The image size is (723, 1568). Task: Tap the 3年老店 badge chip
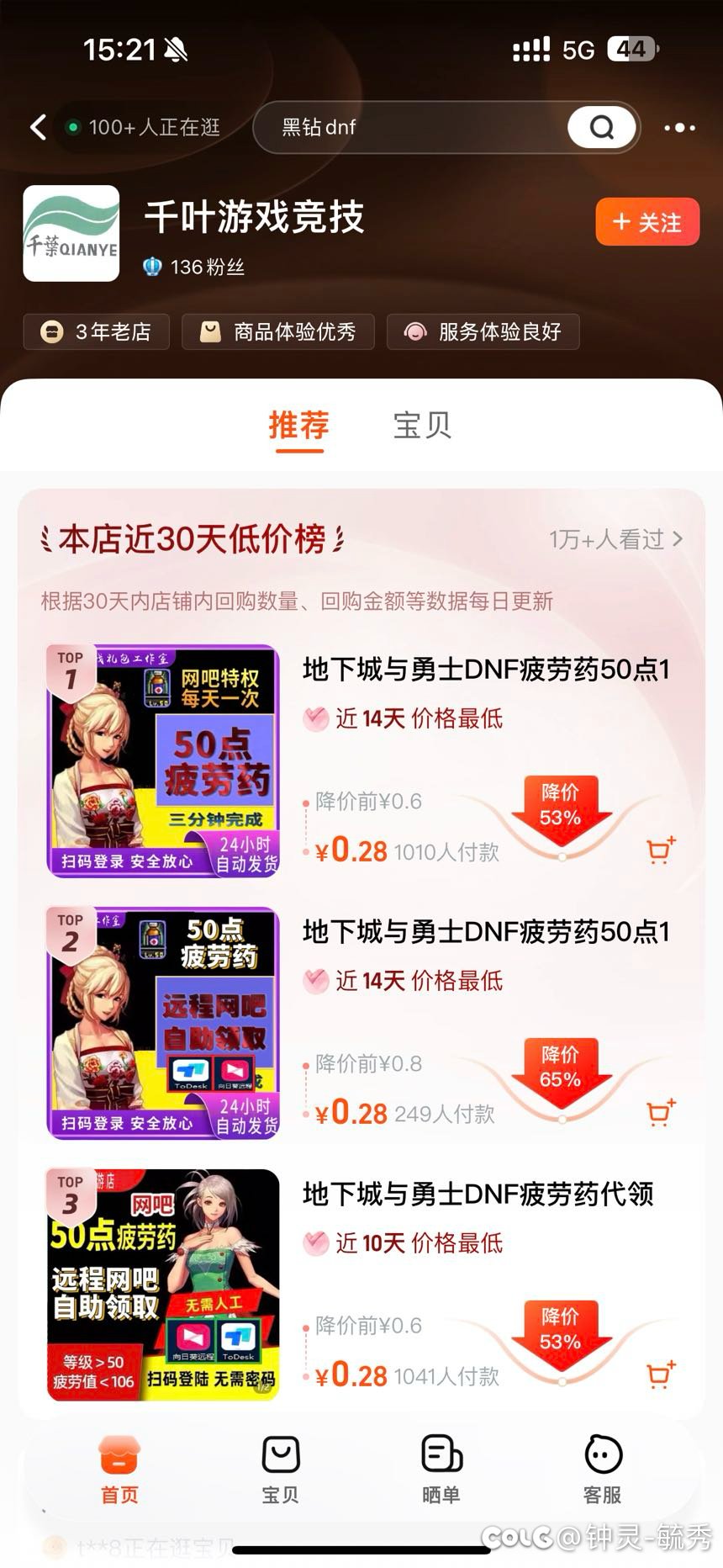[x=96, y=331]
